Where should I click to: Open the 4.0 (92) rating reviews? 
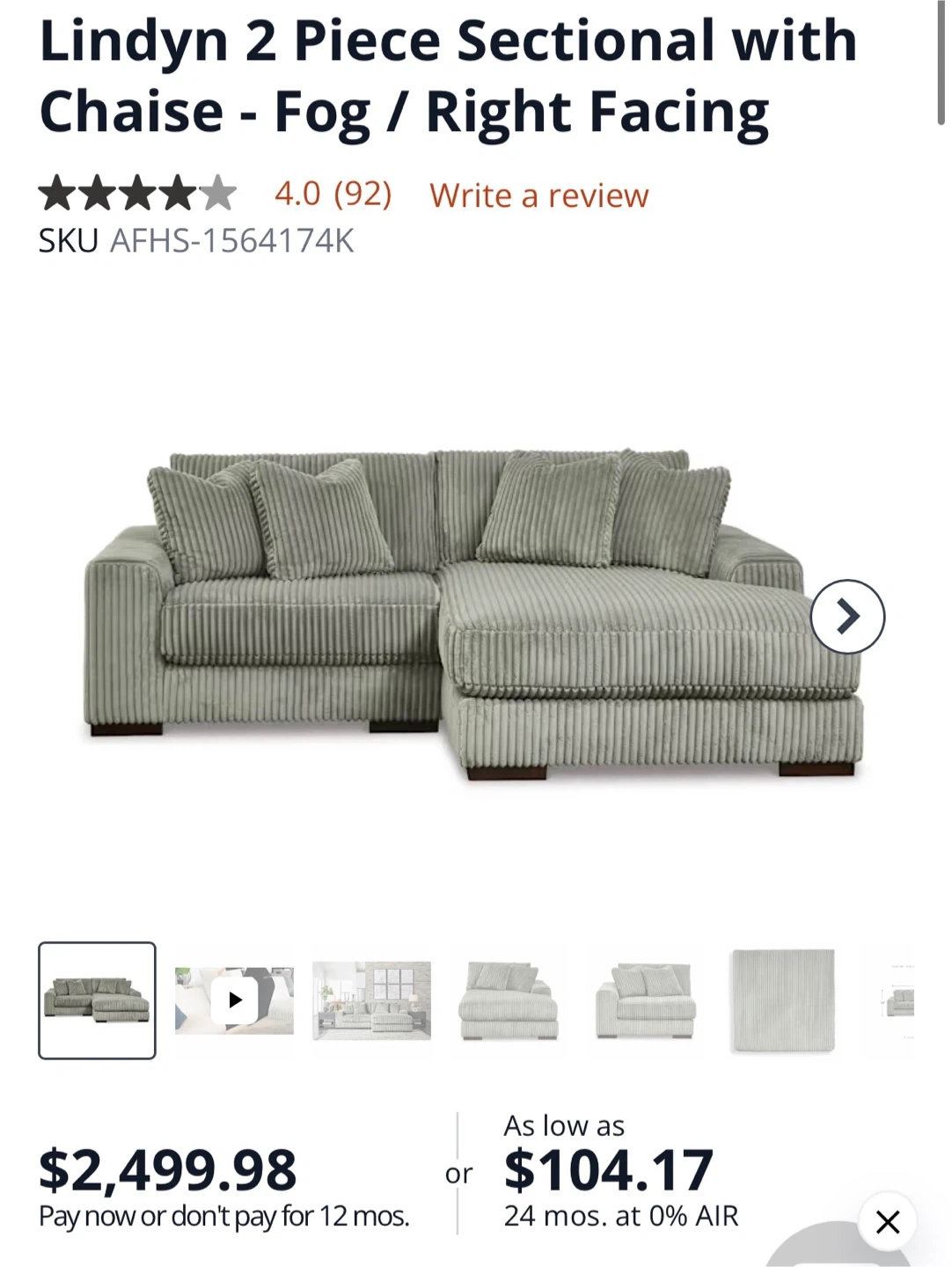point(333,194)
